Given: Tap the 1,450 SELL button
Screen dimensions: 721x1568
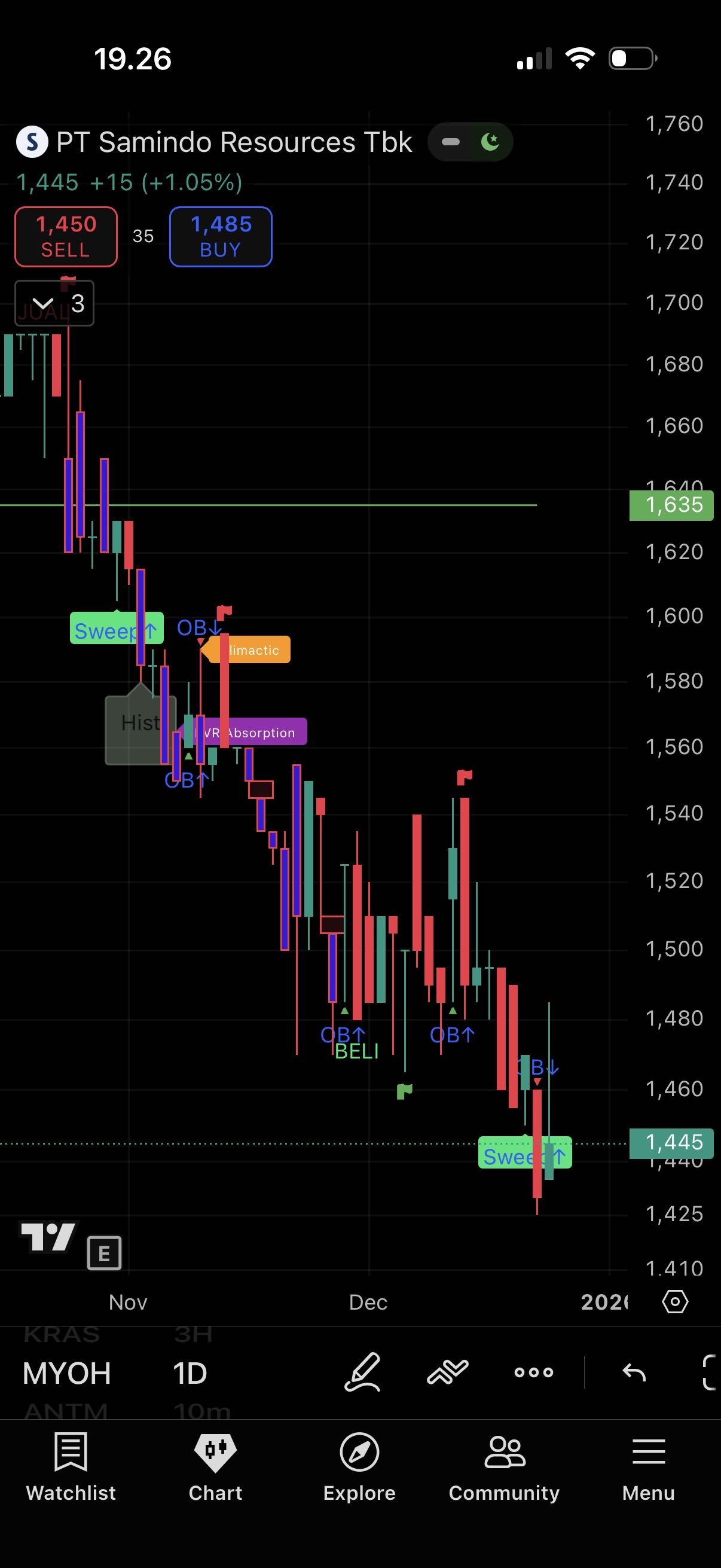Looking at the screenshot, I should point(66,237).
